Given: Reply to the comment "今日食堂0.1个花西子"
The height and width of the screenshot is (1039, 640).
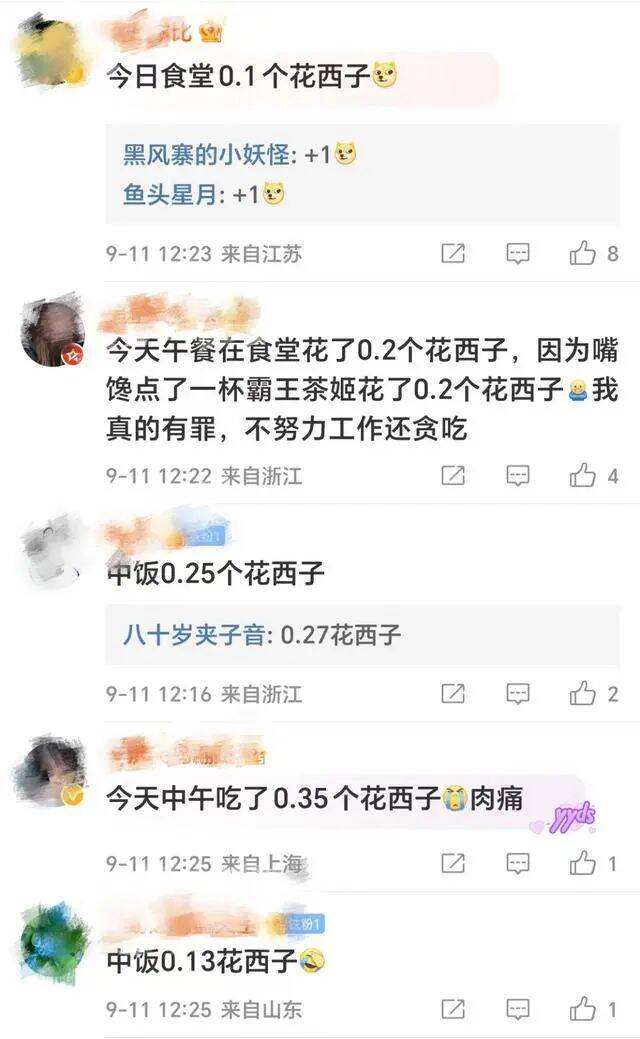Looking at the screenshot, I should coord(517,254).
